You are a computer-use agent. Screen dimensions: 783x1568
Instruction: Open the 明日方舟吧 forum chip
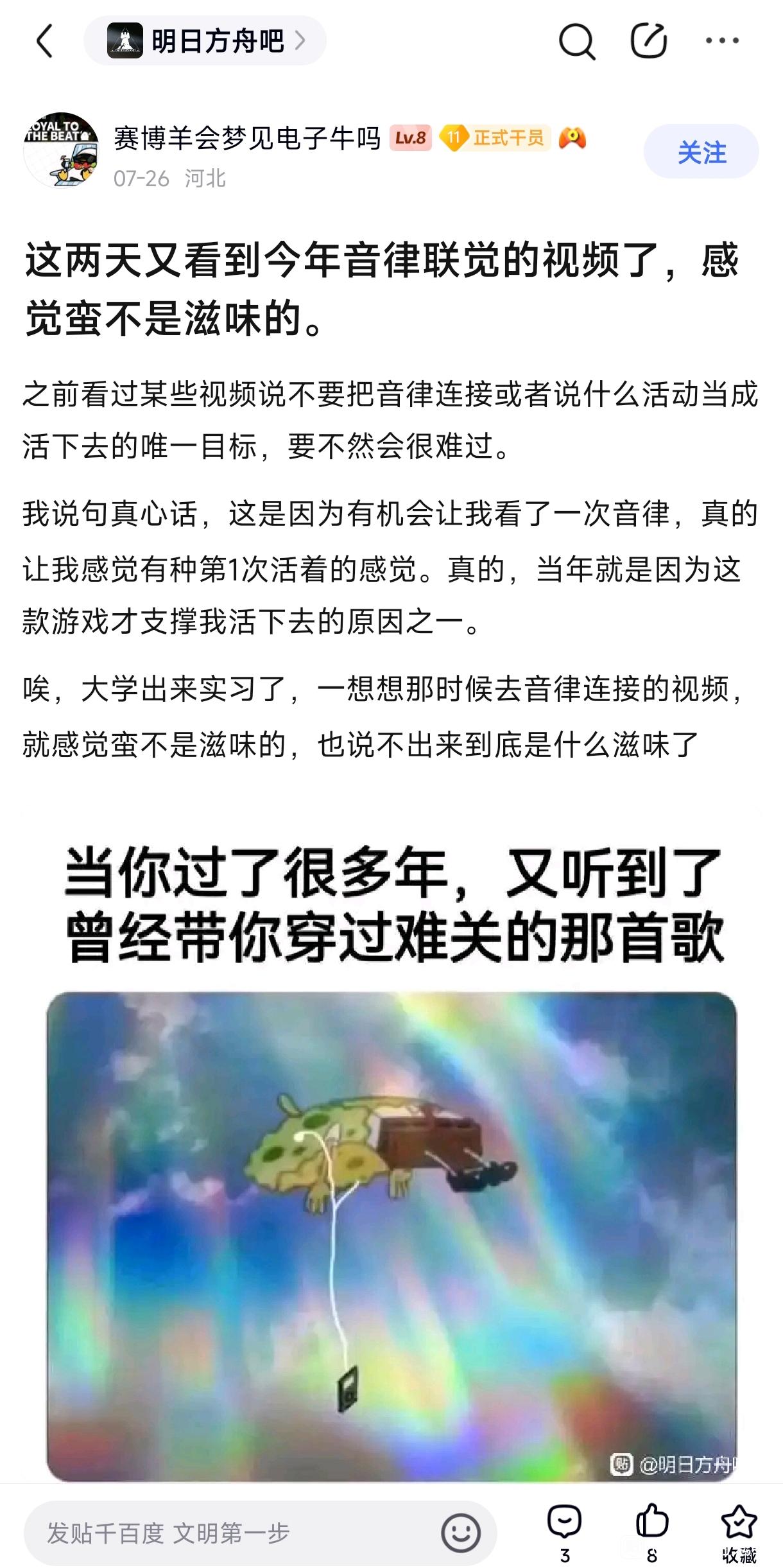click(205, 41)
